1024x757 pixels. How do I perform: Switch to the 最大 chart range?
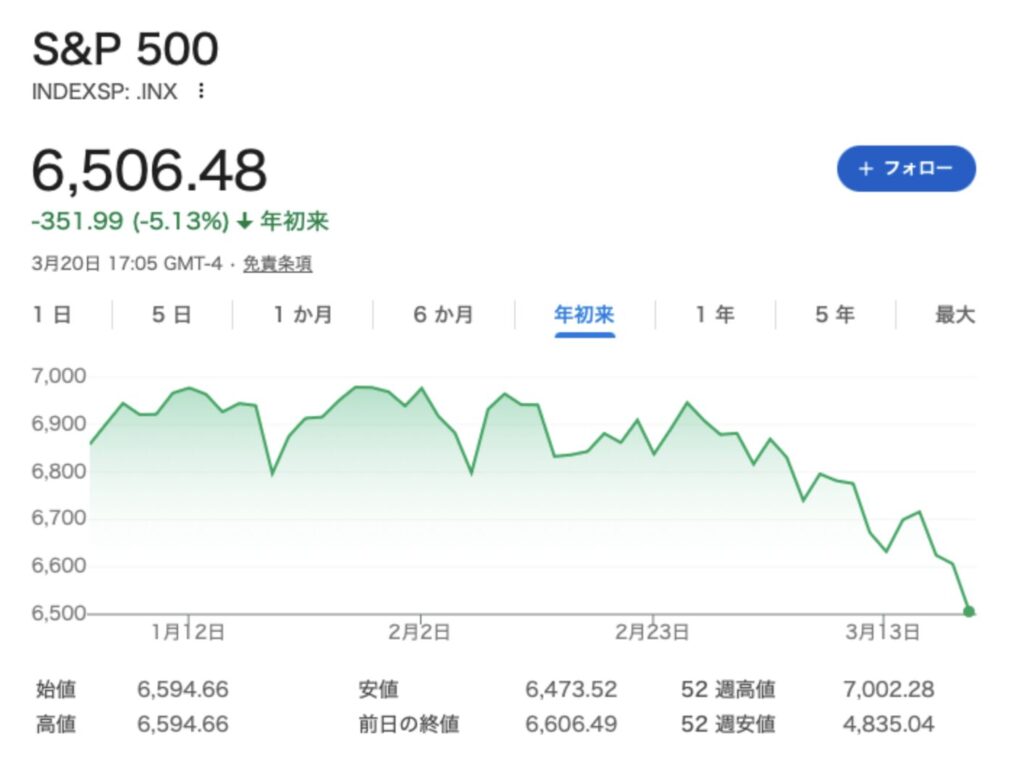click(954, 315)
